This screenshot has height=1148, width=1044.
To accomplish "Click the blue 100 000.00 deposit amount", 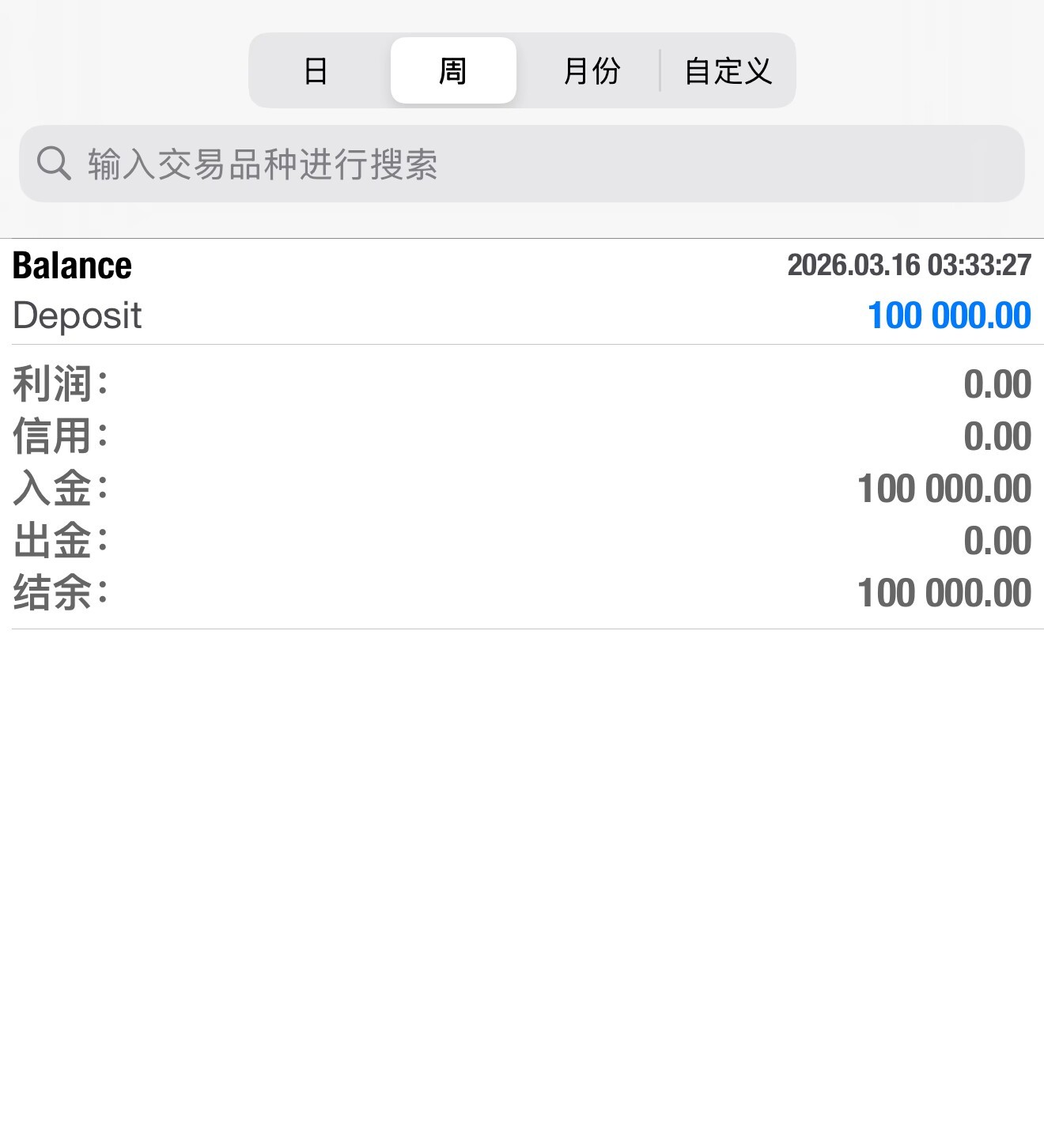I will click(x=948, y=315).
